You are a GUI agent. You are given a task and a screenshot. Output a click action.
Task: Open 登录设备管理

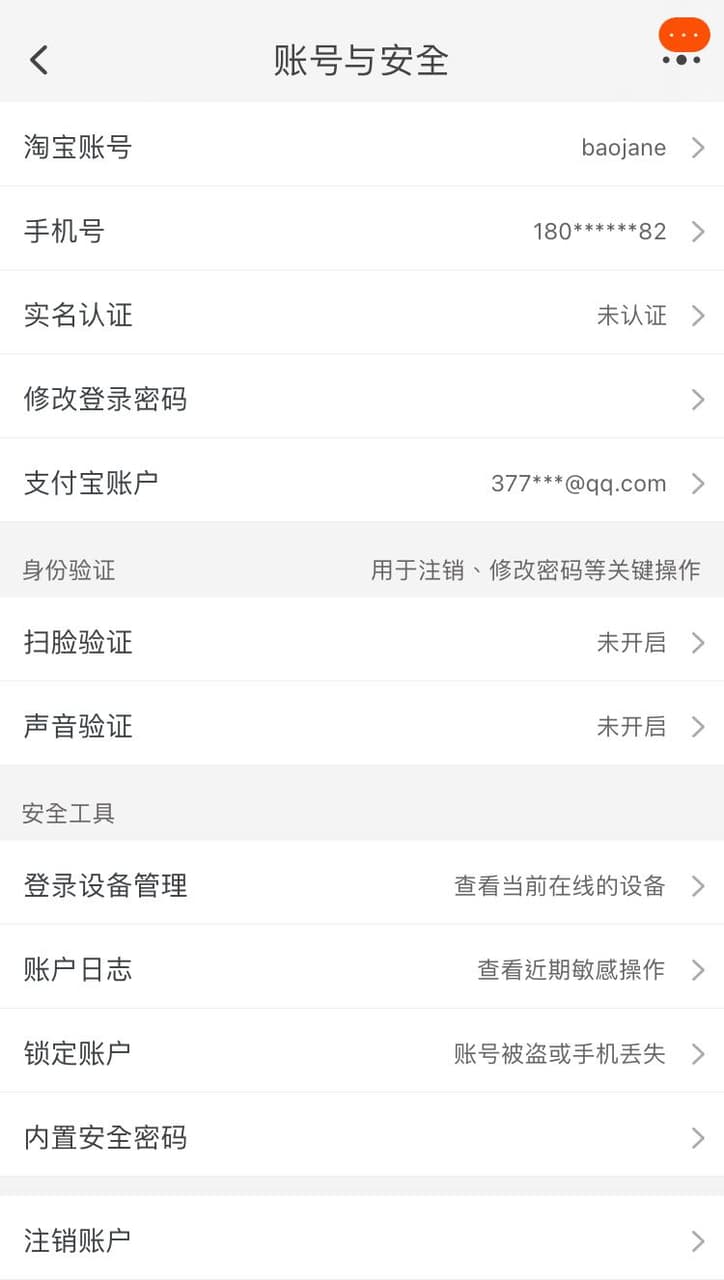[362, 886]
